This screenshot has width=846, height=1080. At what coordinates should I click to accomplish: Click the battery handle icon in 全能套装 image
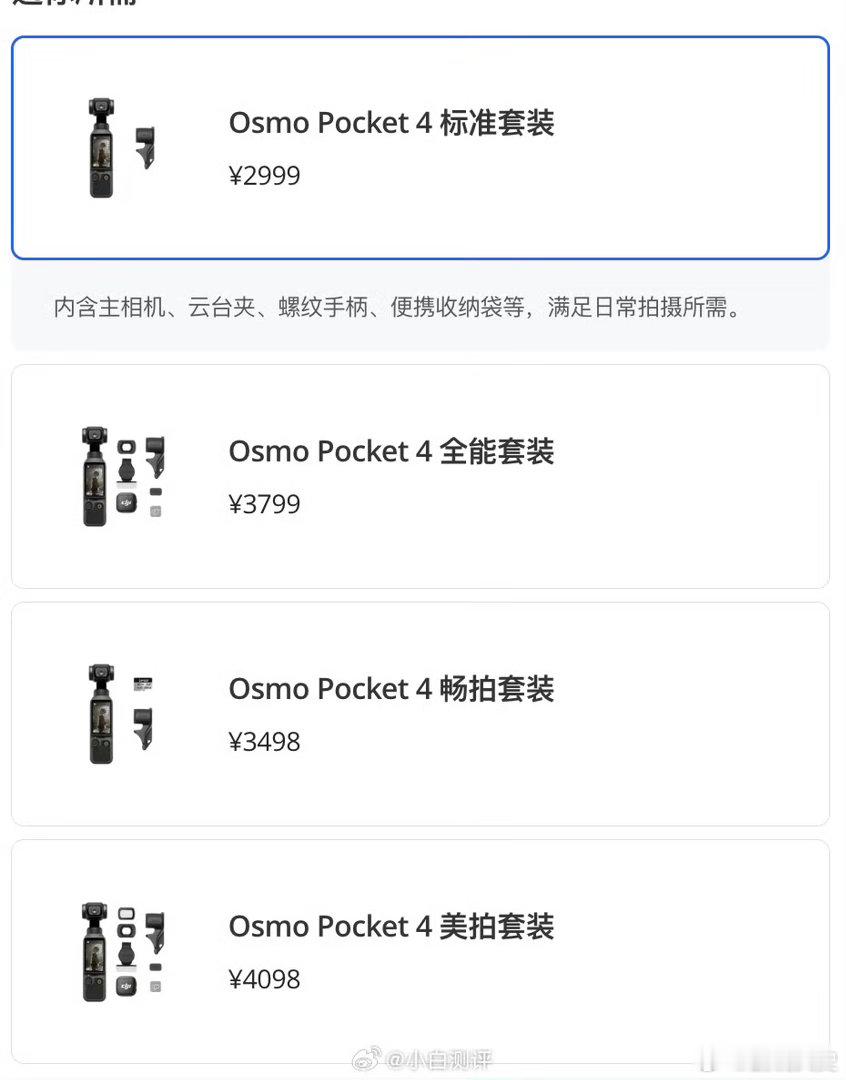click(x=128, y=500)
